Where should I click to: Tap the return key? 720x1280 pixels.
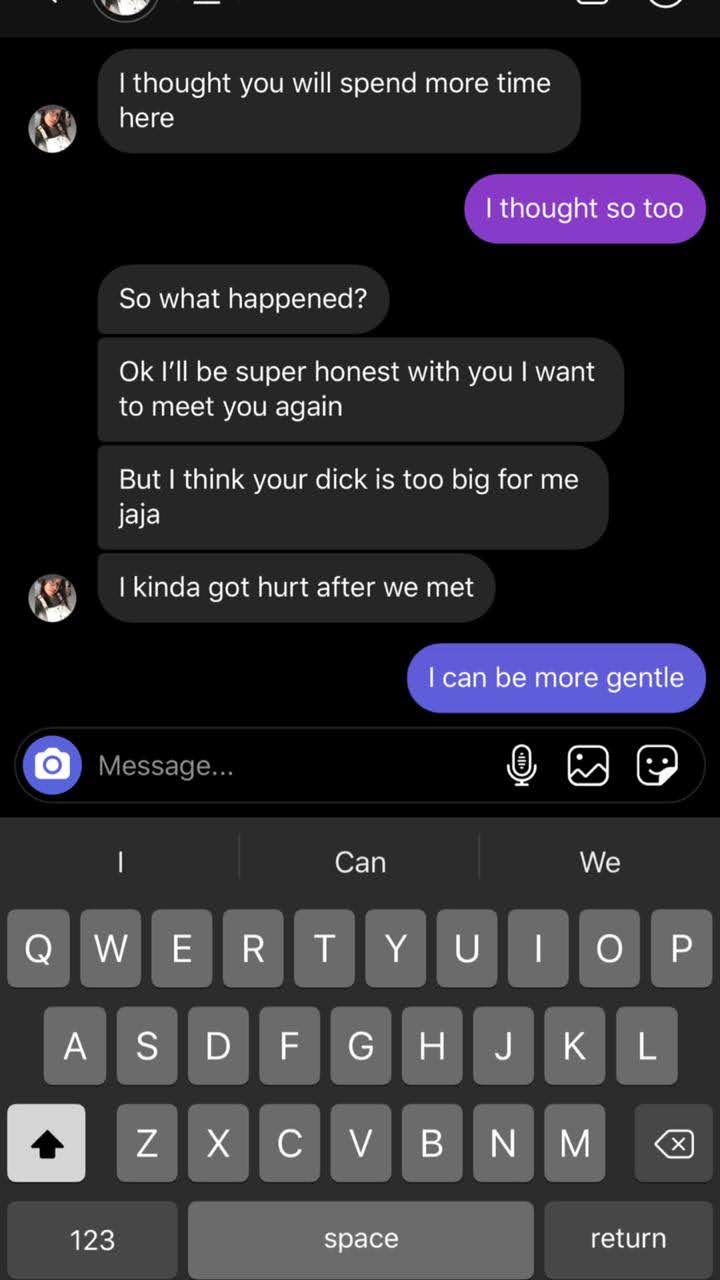pyautogui.click(x=628, y=1239)
